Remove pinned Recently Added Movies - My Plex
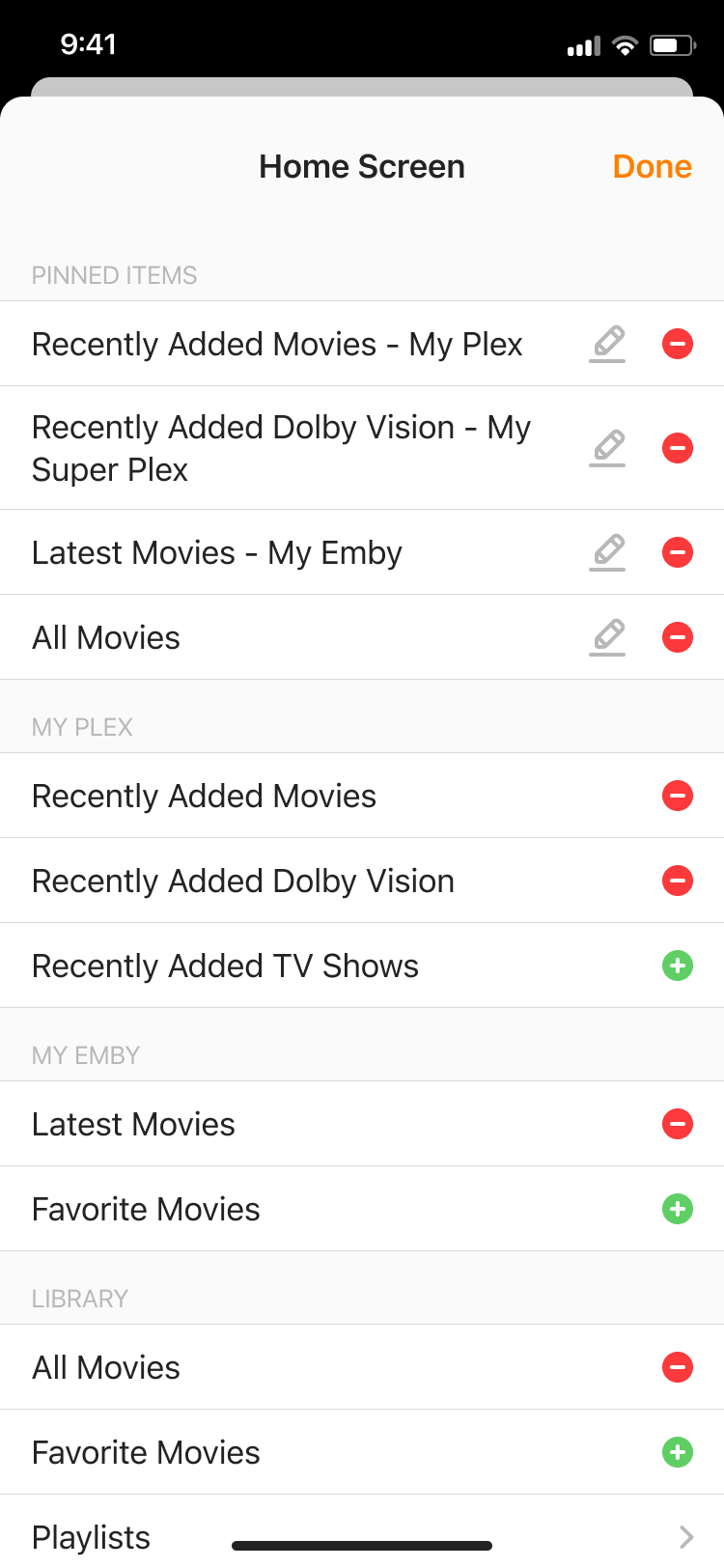The height and width of the screenshot is (1568, 724). tap(678, 344)
